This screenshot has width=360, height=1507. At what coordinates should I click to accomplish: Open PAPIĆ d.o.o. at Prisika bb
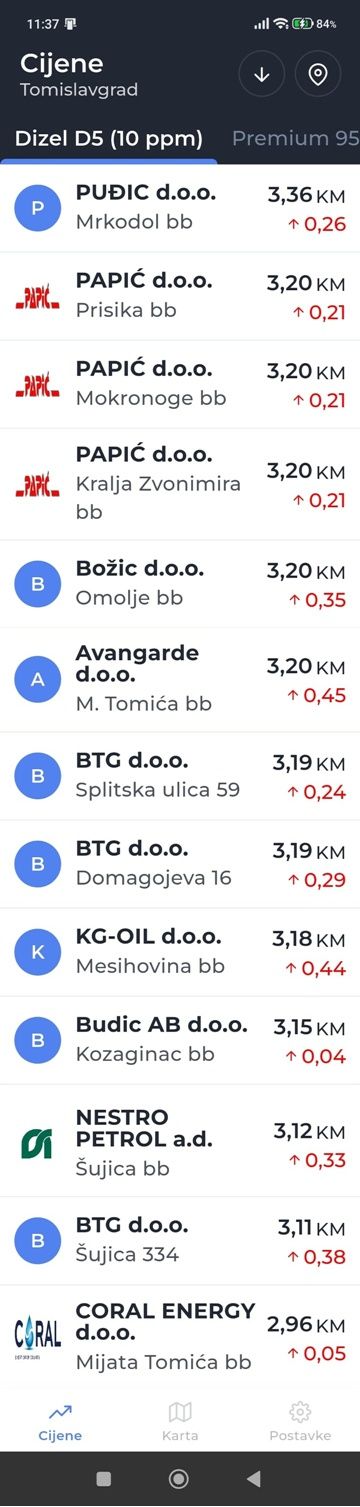pyautogui.click(x=180, y=296)
